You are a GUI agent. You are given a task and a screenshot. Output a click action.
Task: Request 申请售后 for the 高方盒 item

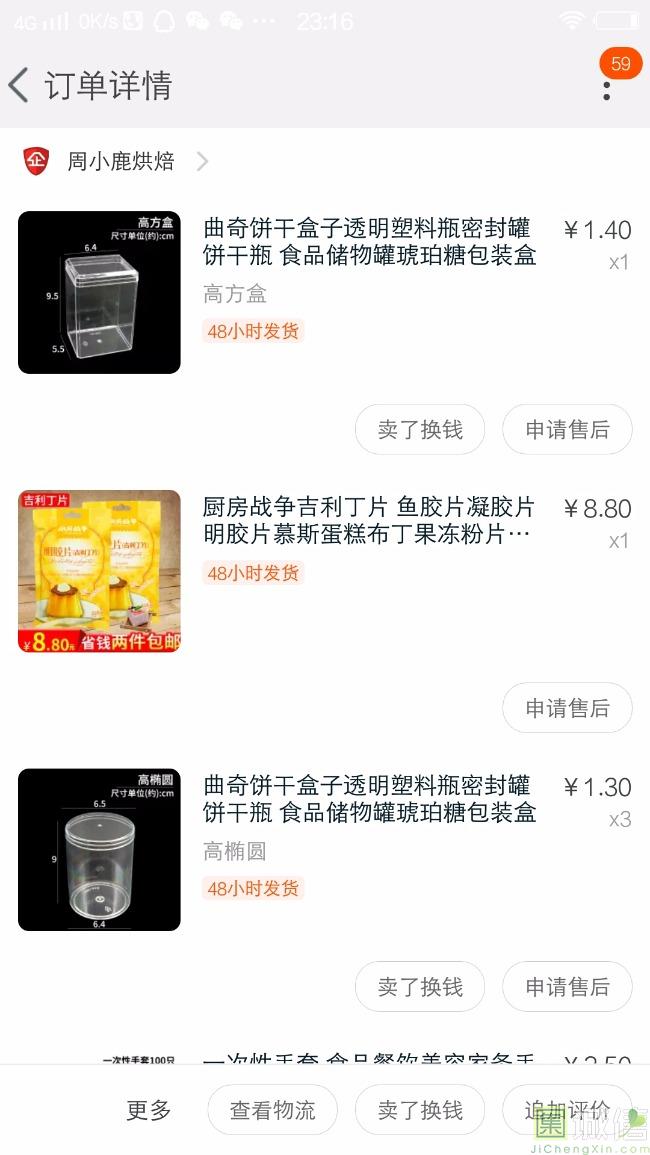pyautogui.click(x=567, y=430)
